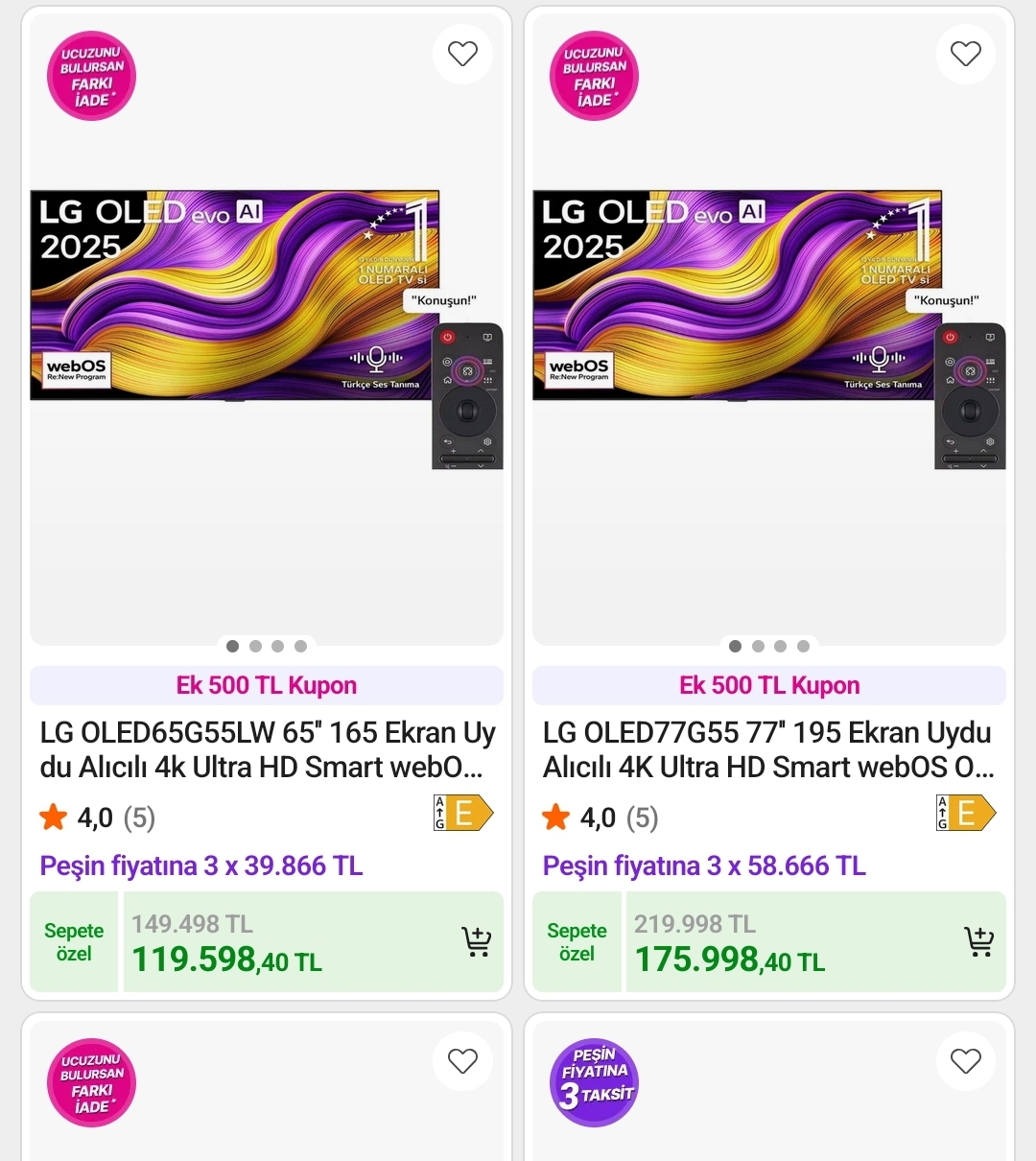Image resolution: width=1036 pixels, height=1161 pixels.
Task: Favorite the product with the Peşin Fiyatına 3 Taksit badge
Action: click(965, 1061)
